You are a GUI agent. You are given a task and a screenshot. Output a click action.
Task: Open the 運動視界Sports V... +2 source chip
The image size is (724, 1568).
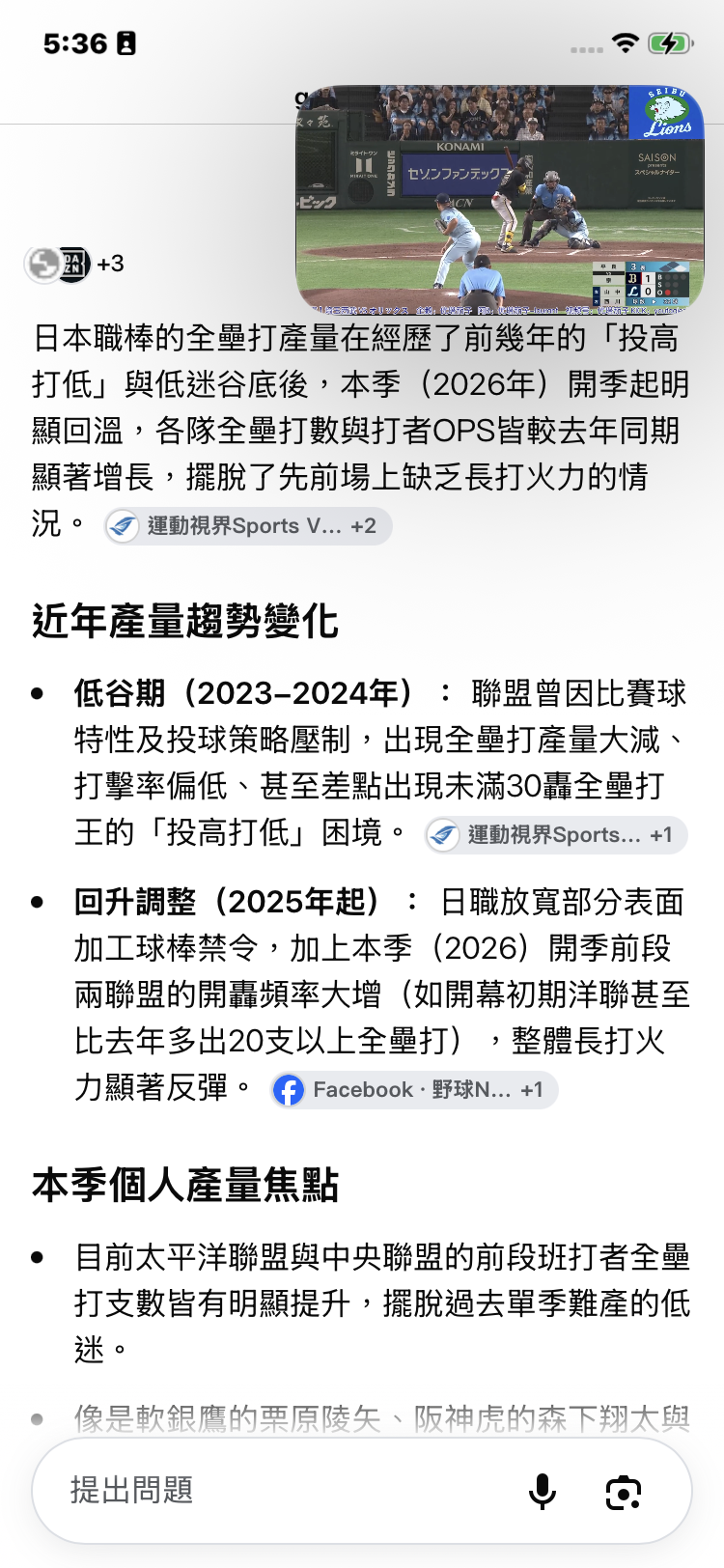pos(248,526)
